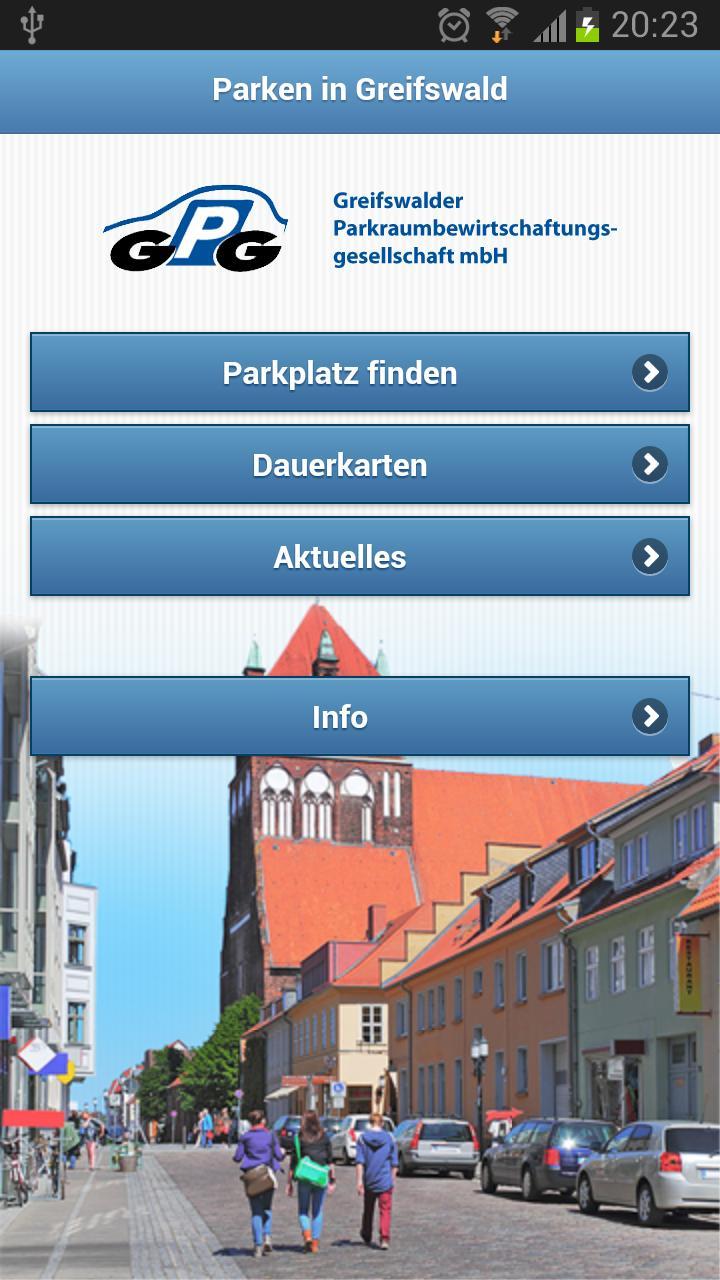Open the Info page

pyautogui.click(x=340, y=716)
